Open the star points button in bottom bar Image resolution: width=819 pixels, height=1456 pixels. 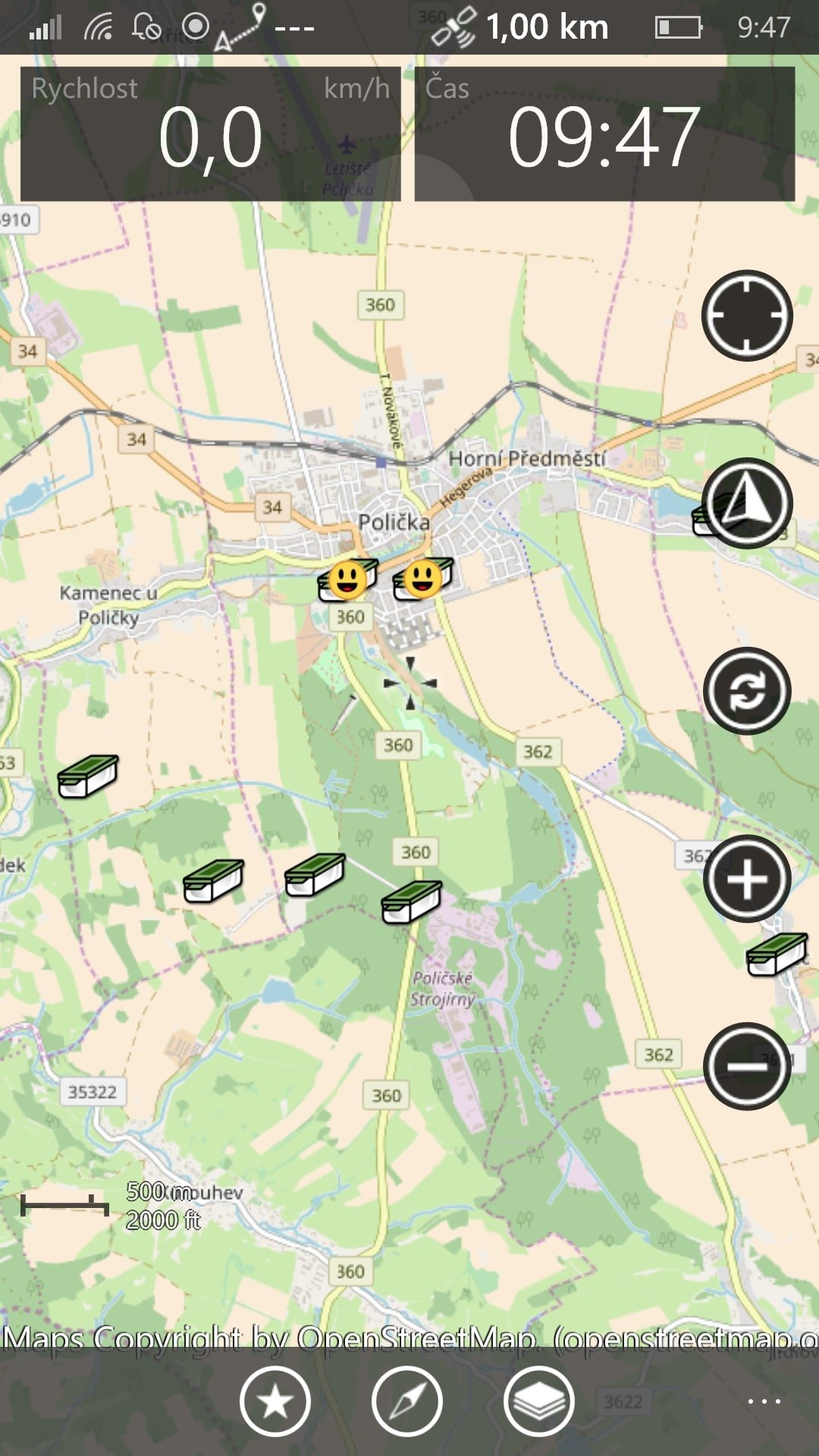[275, 1401]
